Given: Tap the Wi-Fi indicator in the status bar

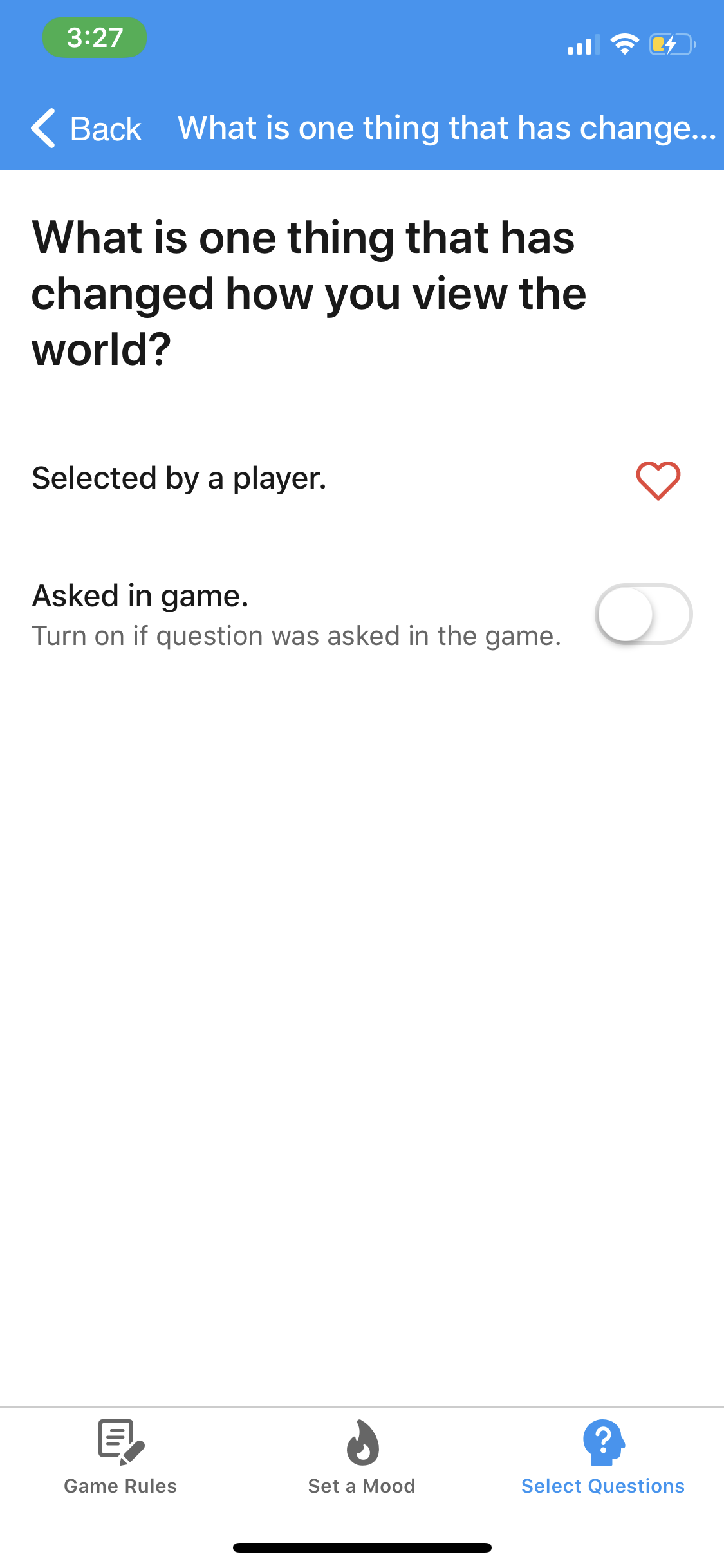Looking at the screenshot, I should point(622,44).
